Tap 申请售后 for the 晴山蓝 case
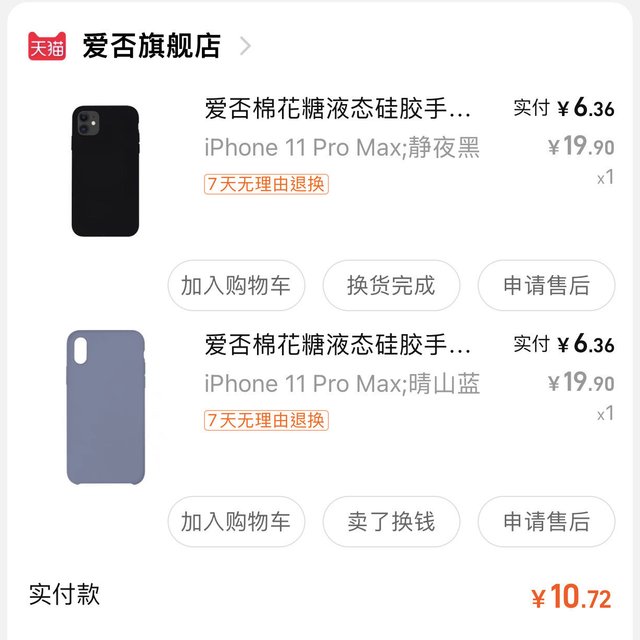 pyautogui.click(x=546, y=521)
